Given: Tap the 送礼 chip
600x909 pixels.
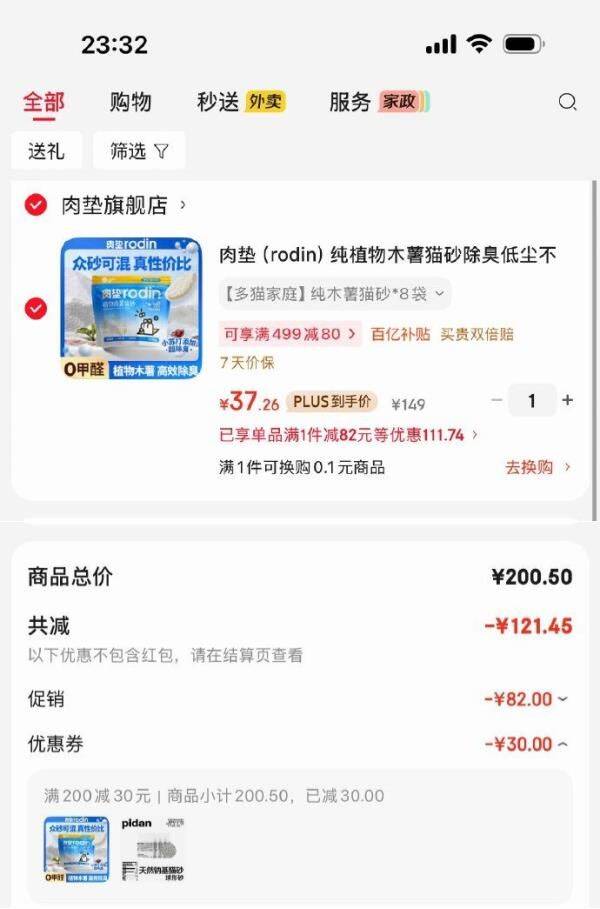Looking at the screenshot, I should coord(46,151).
